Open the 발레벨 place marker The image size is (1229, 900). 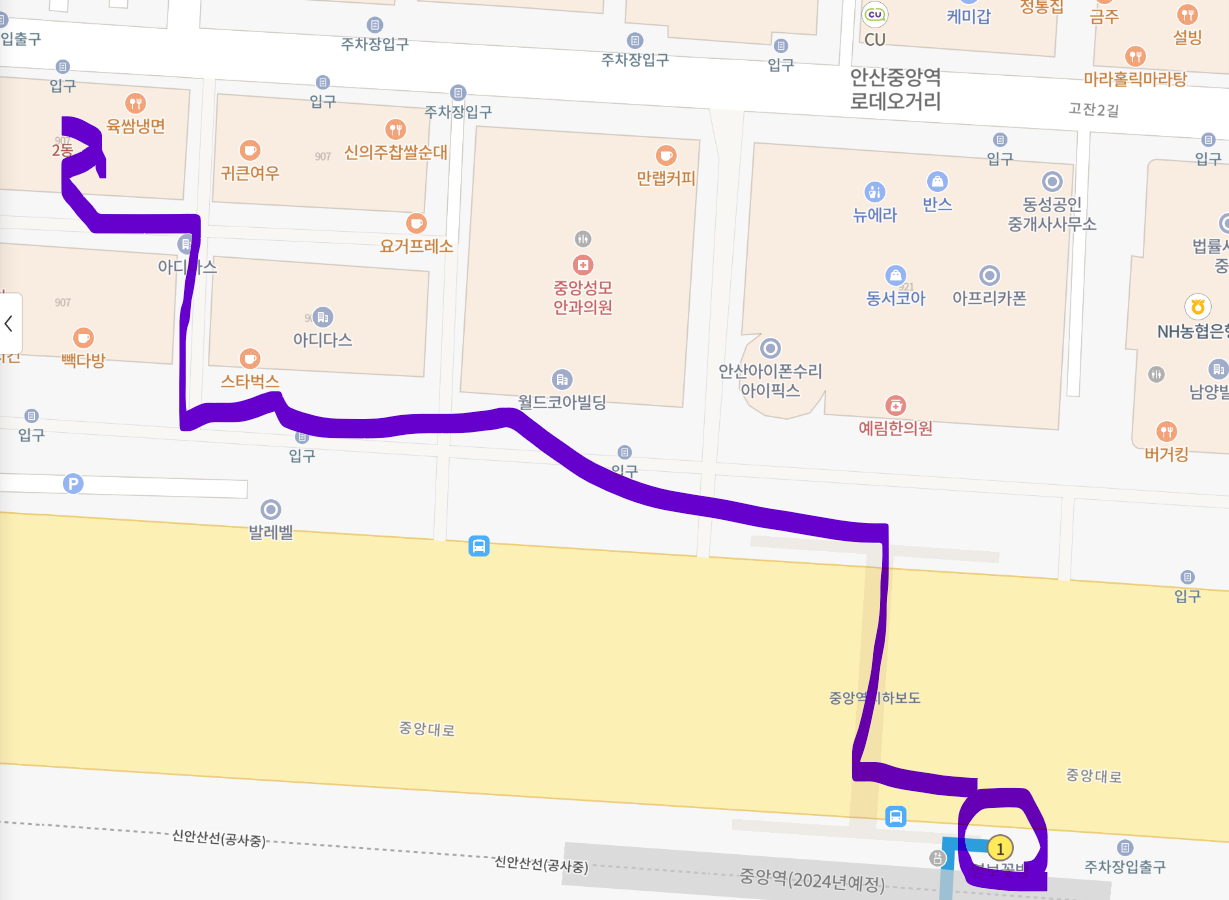coord(270,510)
